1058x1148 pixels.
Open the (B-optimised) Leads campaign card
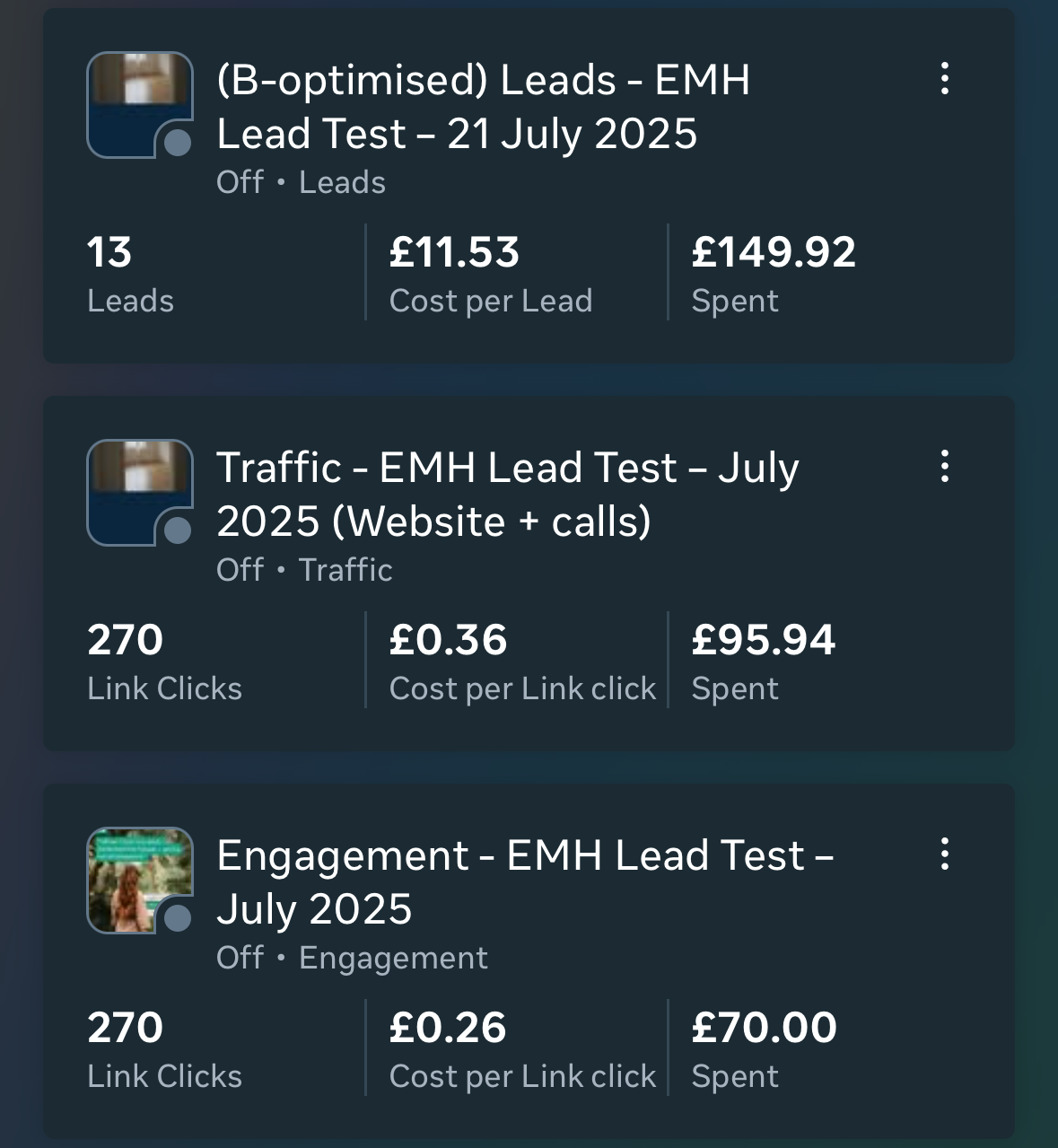point(483,108)
